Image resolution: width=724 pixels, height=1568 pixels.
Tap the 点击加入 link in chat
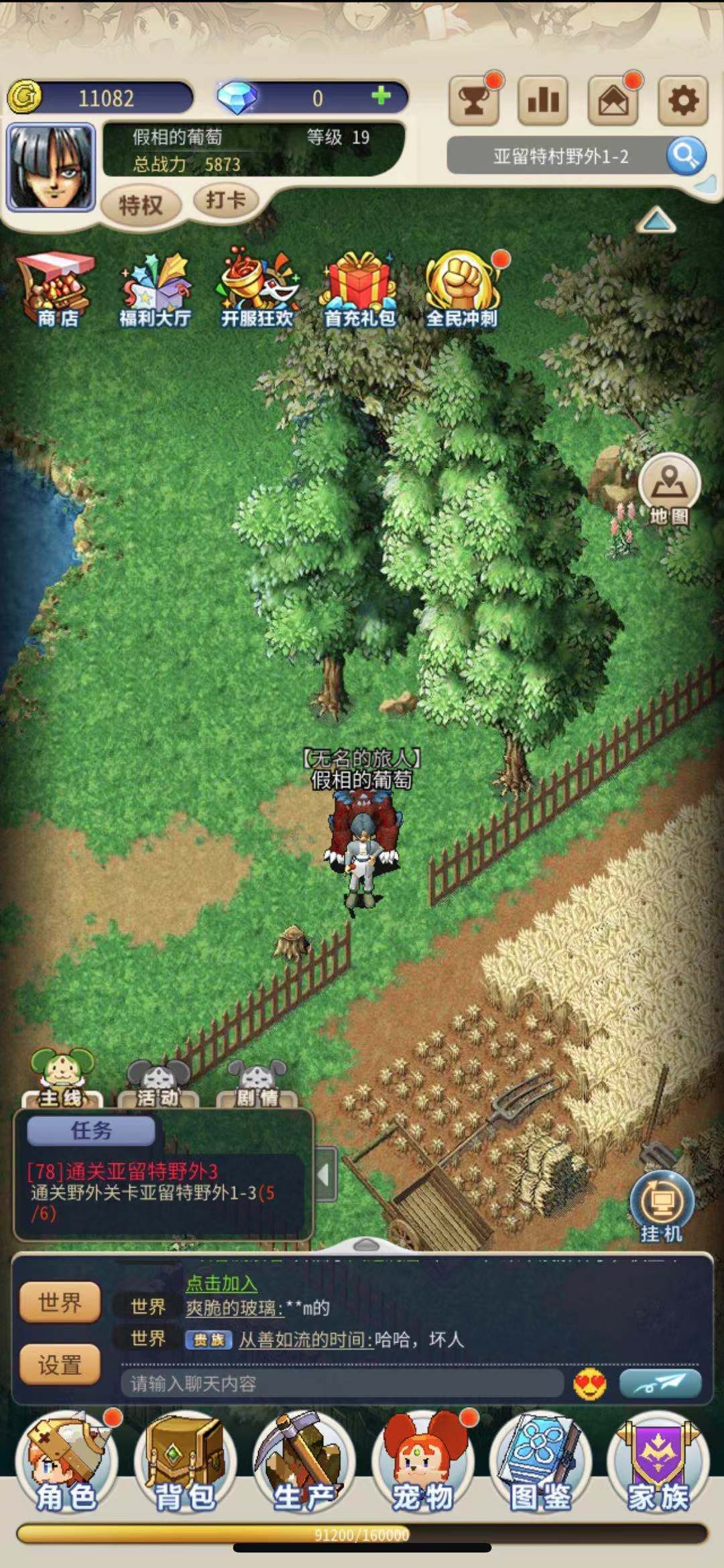pyautogui.click(x=221, y=1283)
